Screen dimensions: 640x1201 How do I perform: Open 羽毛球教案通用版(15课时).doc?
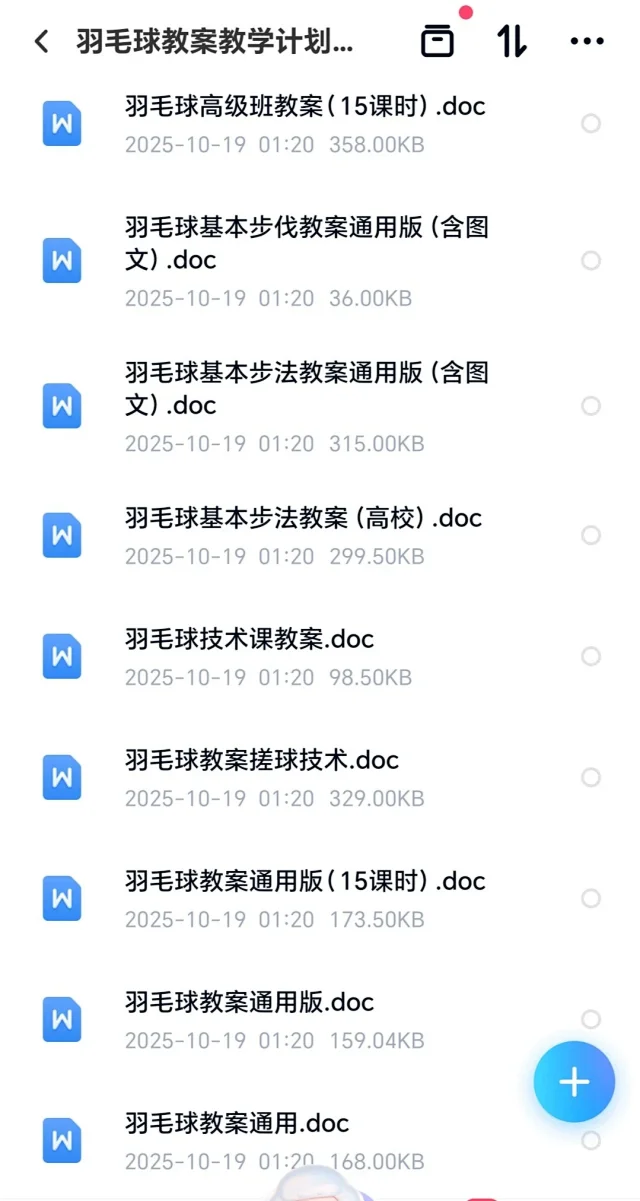(x=305, y=882)
